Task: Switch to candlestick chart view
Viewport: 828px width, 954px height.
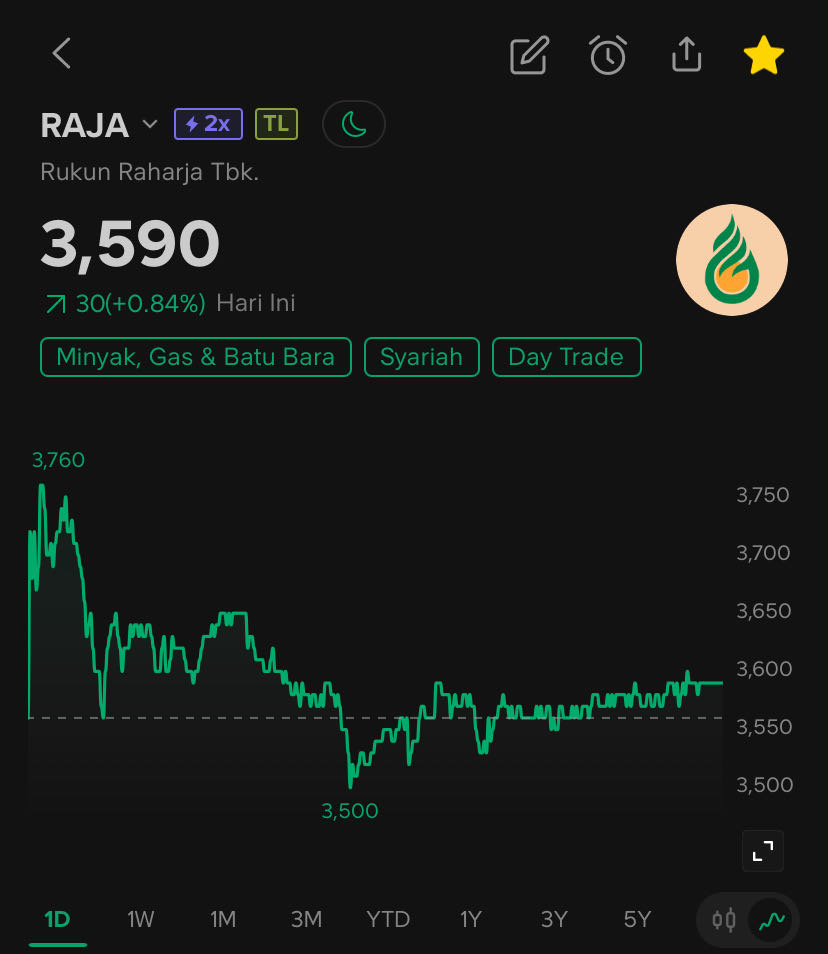Action: pos(724,920)
